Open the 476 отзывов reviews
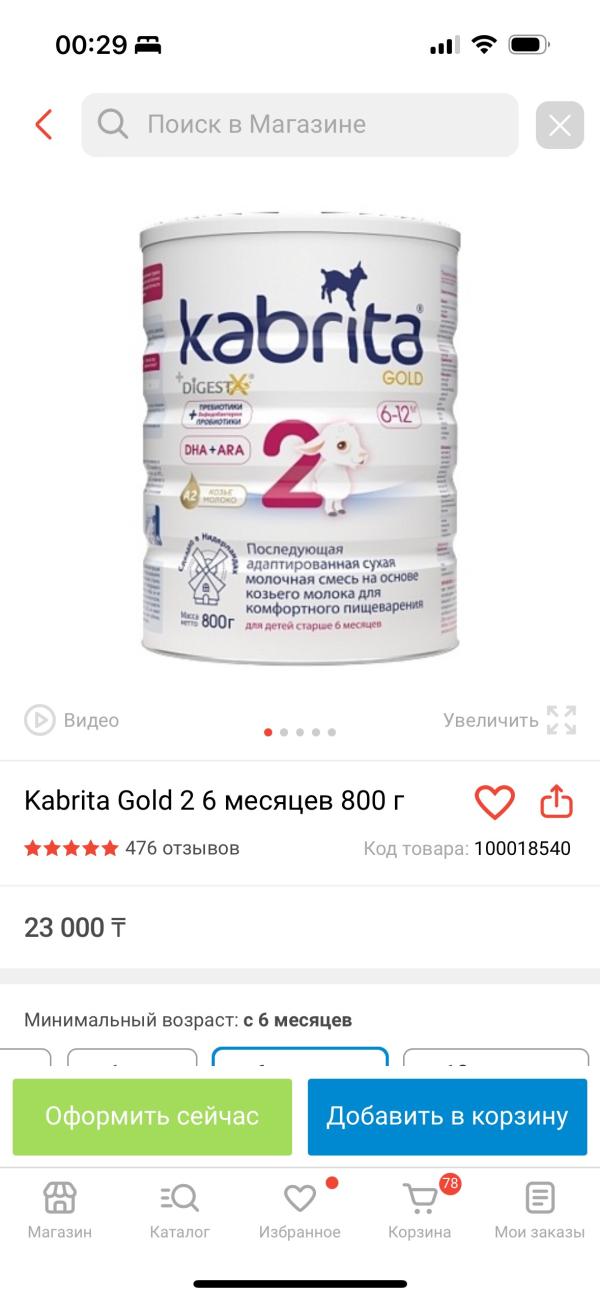The height and width of the screenshot is (1300, 600). point(182,849)
